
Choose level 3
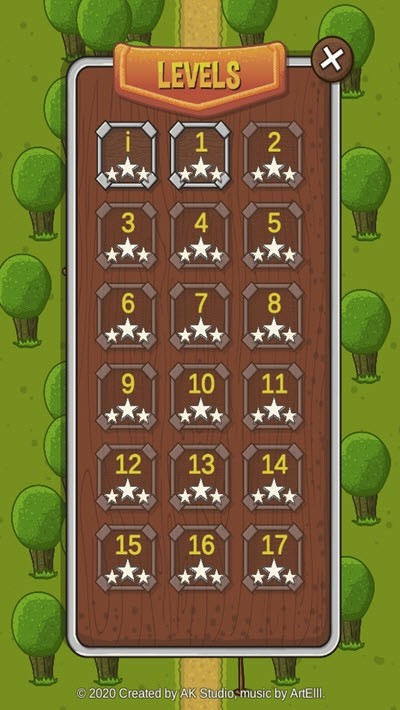coord(127,235)
